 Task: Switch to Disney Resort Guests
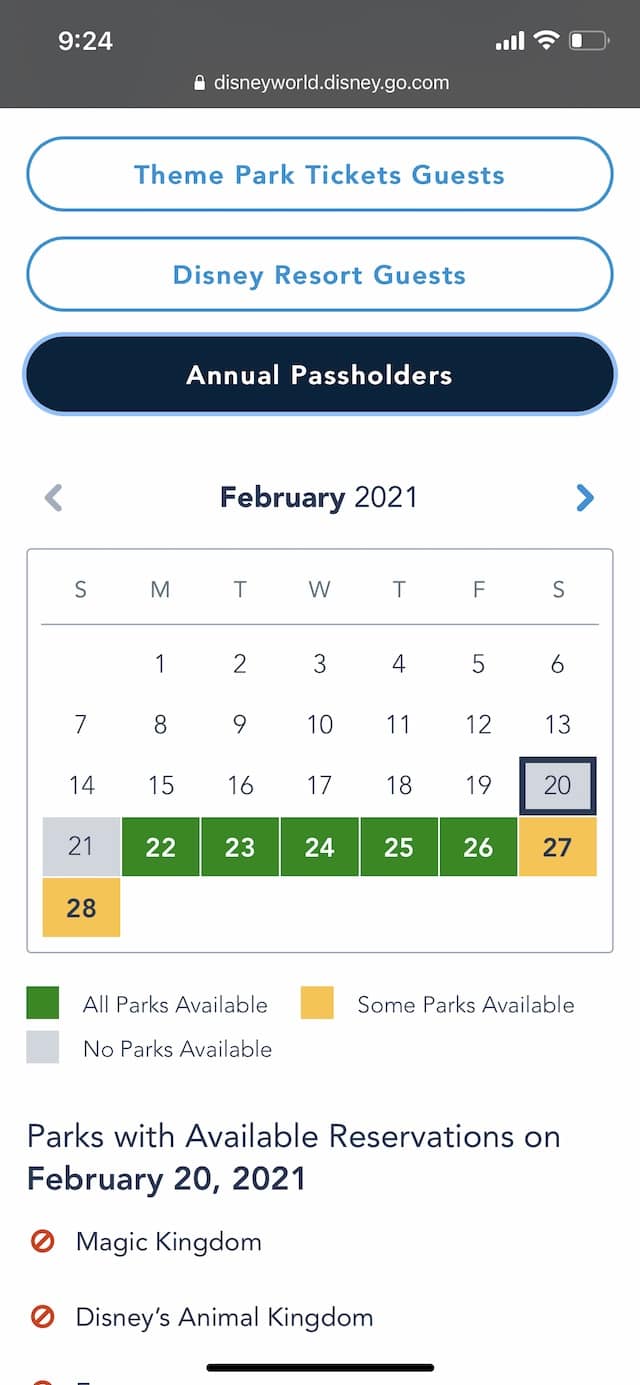320,275
